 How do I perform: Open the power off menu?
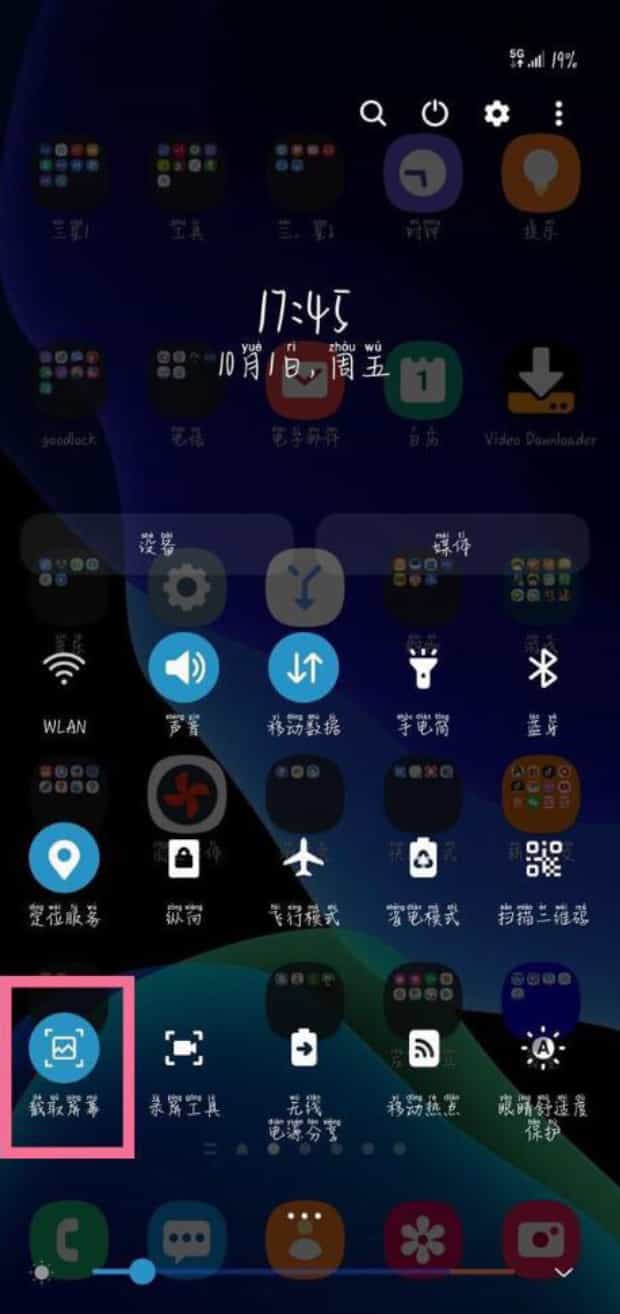pos(434,113)
